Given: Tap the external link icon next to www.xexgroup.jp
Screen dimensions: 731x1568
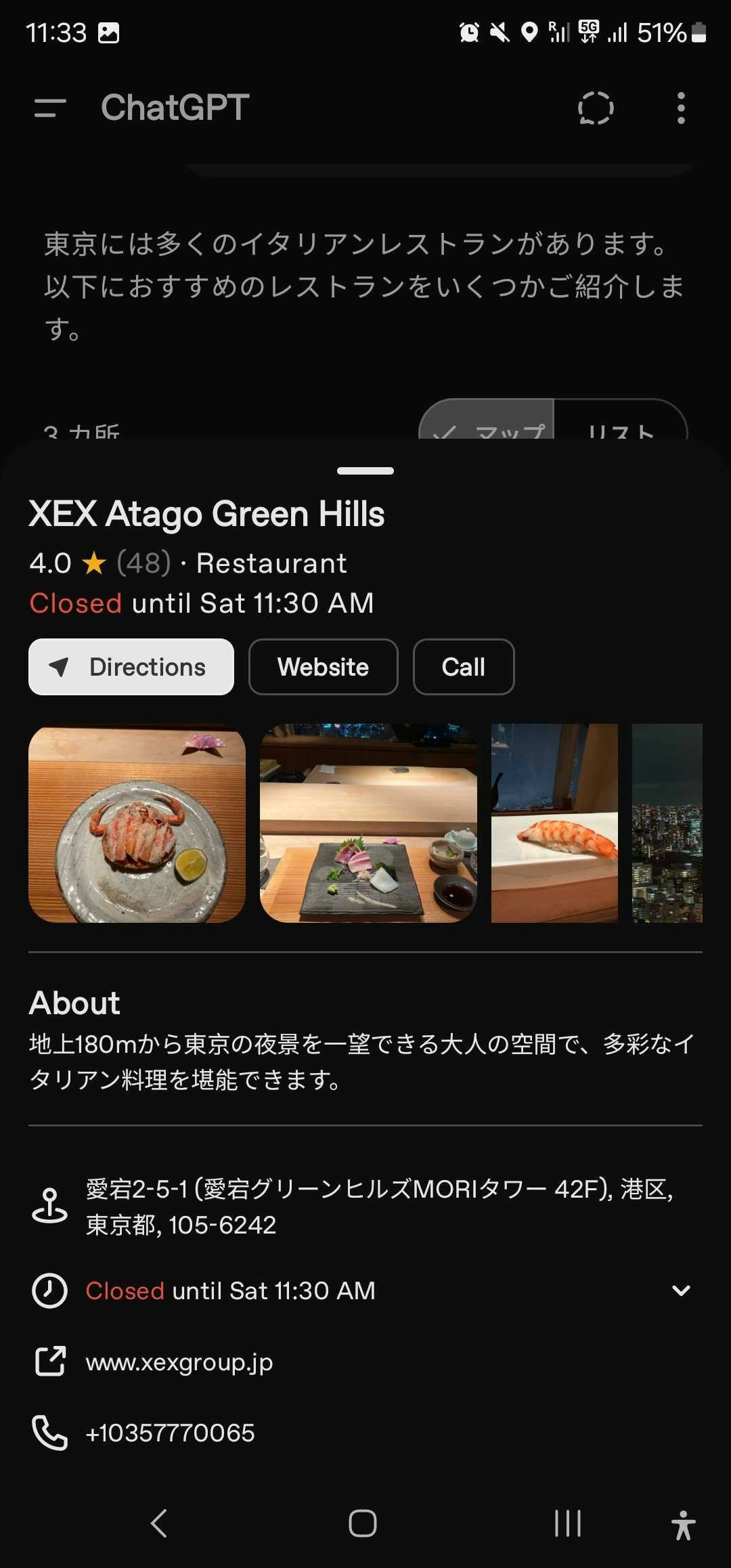Looking at the screenshot, I should [x=49, y=1362].
